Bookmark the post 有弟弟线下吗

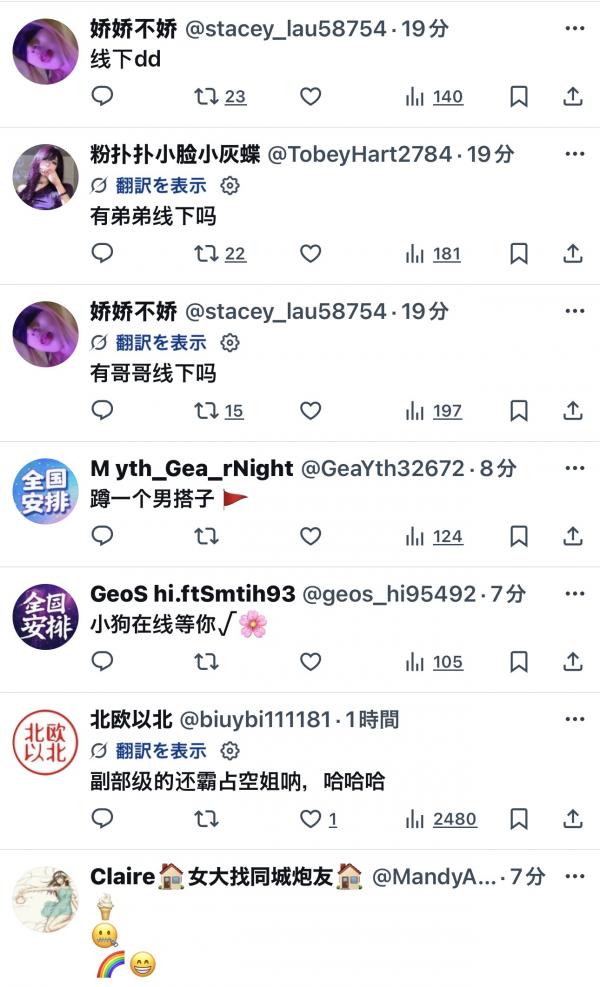(519, 253)
